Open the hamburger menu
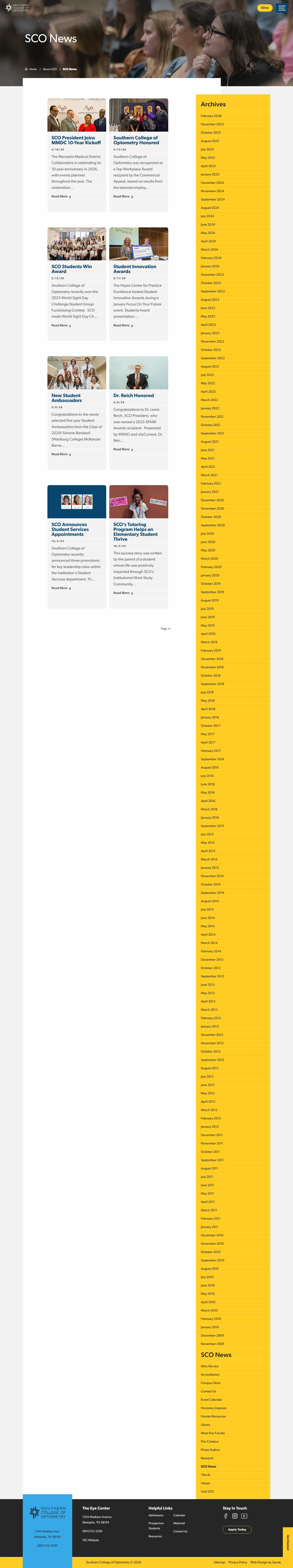This screenshot has height=1568, width=293. 281,8
